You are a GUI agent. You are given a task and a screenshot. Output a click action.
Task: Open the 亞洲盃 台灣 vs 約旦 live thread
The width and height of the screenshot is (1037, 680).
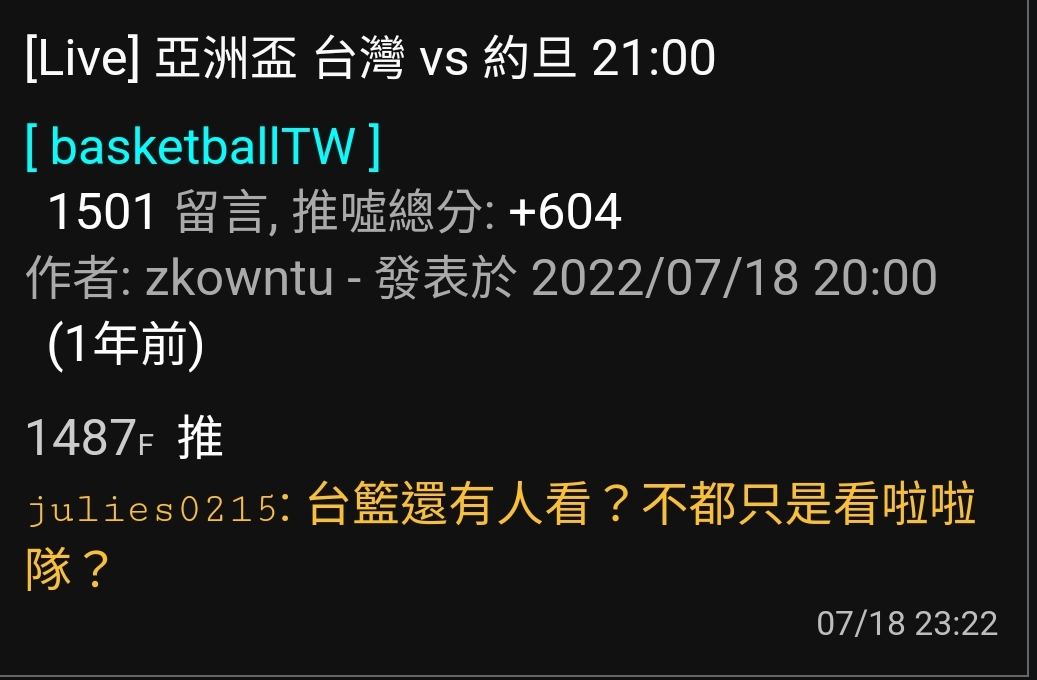click(370, 58)
